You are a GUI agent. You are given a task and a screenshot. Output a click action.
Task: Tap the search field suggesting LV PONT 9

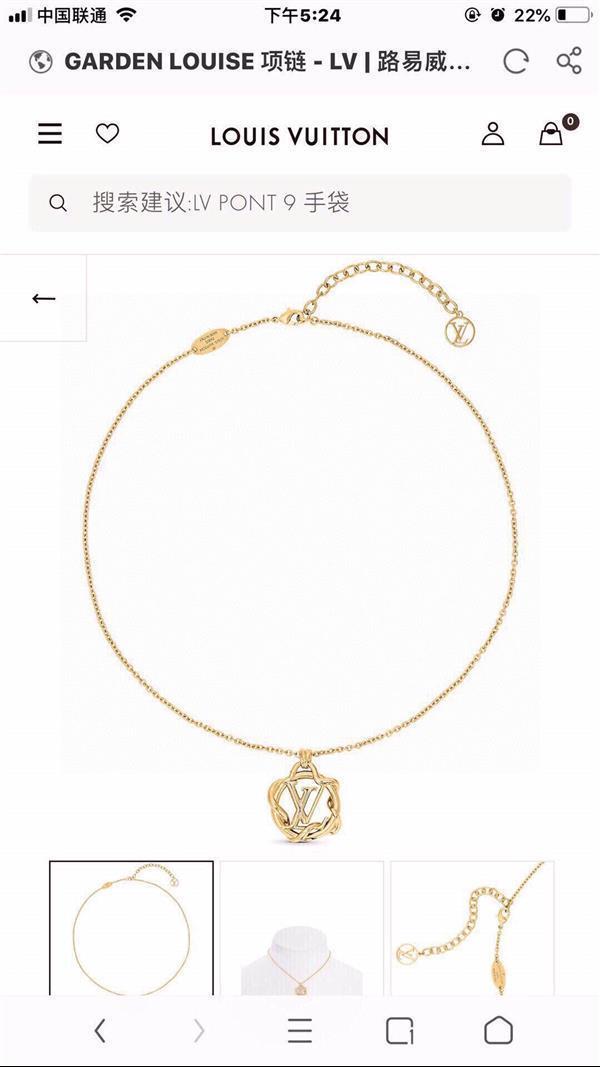pos(300,203)
